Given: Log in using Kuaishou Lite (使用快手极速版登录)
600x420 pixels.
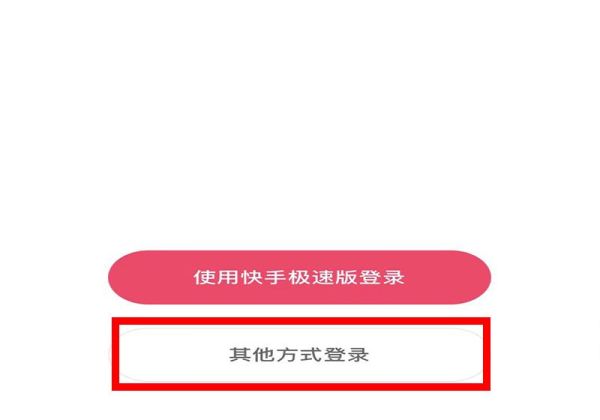Looking at the screenshot, I should pos(299,277).
